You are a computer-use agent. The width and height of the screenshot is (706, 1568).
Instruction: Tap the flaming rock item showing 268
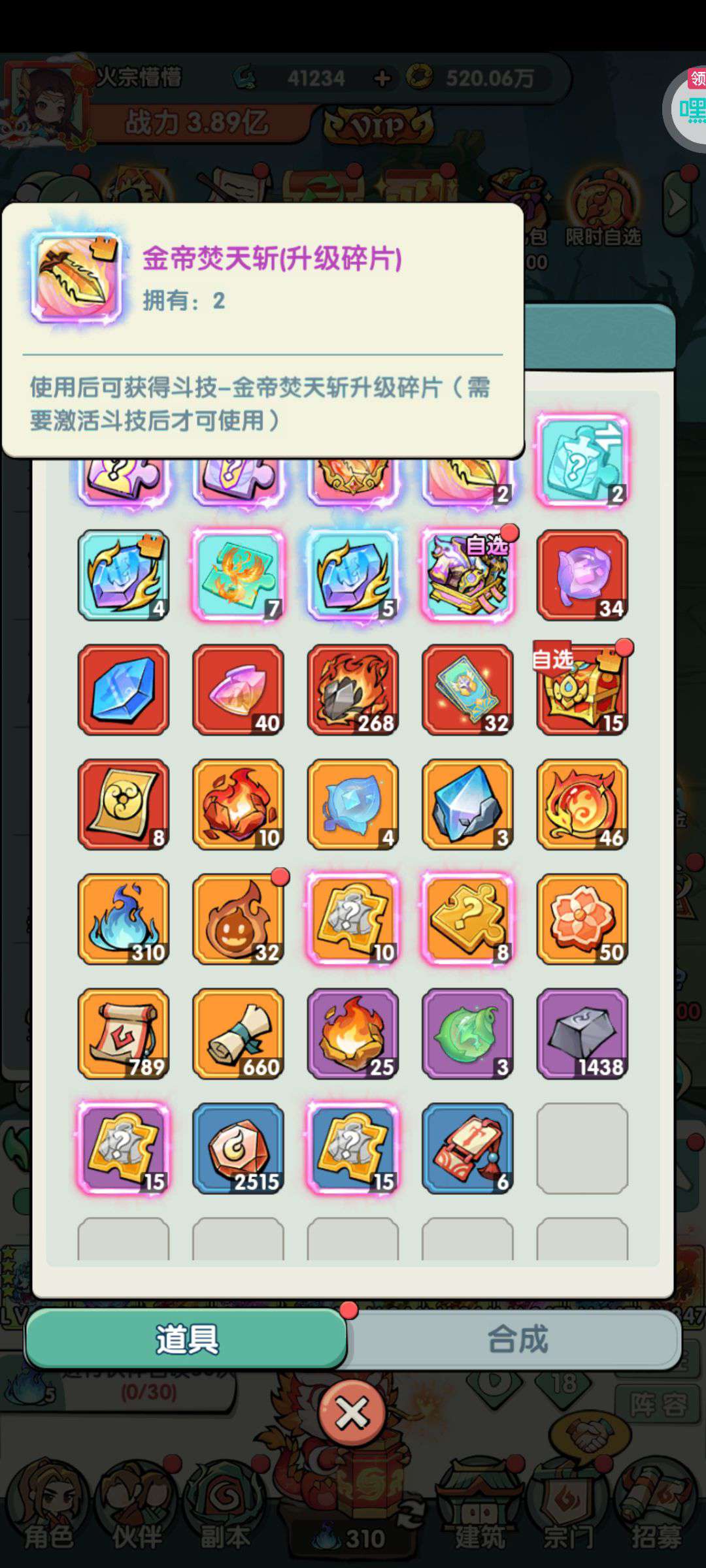click(x=353, y=690)
